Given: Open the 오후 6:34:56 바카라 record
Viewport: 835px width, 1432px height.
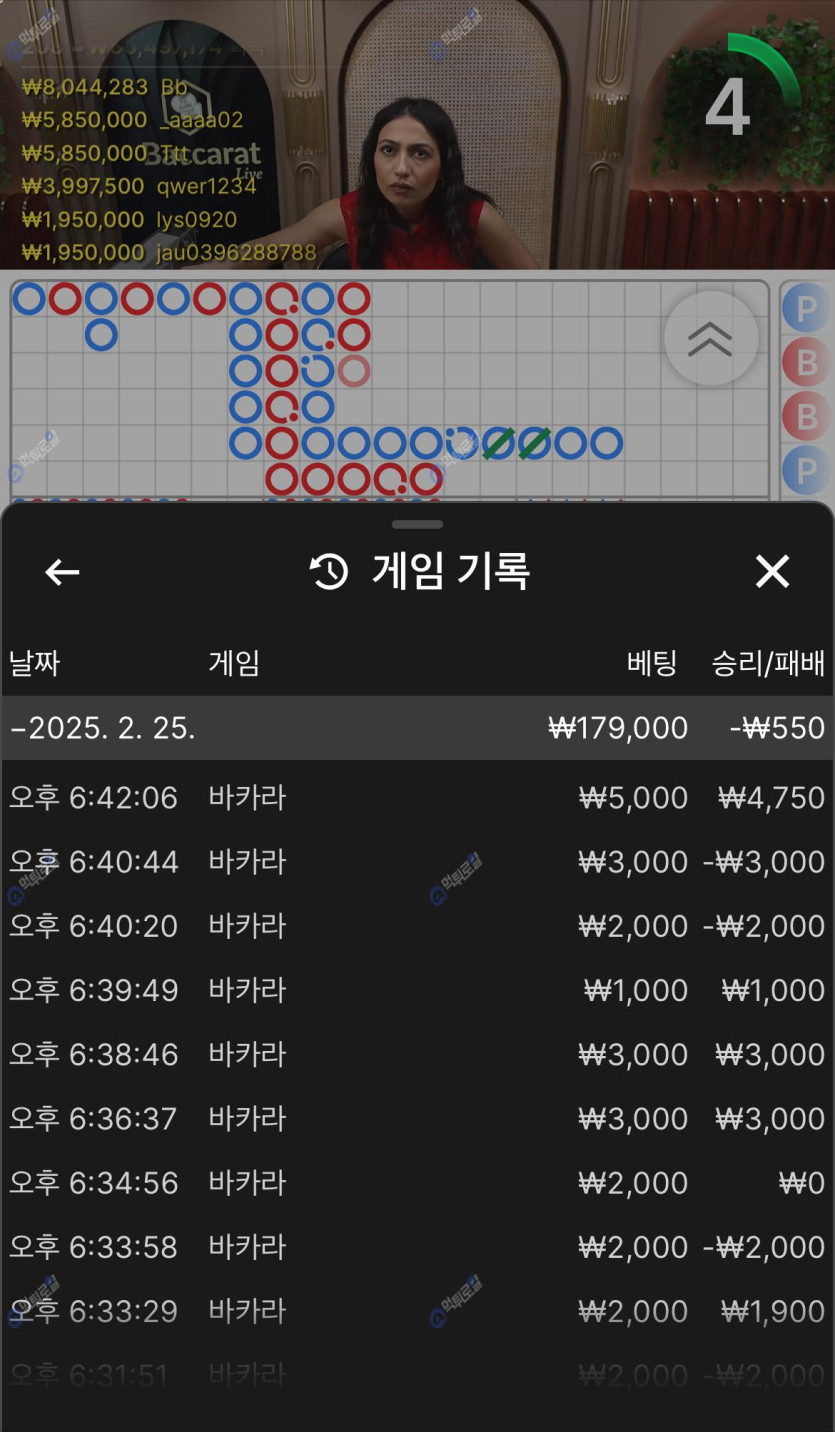Looking at the screenshot, I should (x=417, y=1183).
